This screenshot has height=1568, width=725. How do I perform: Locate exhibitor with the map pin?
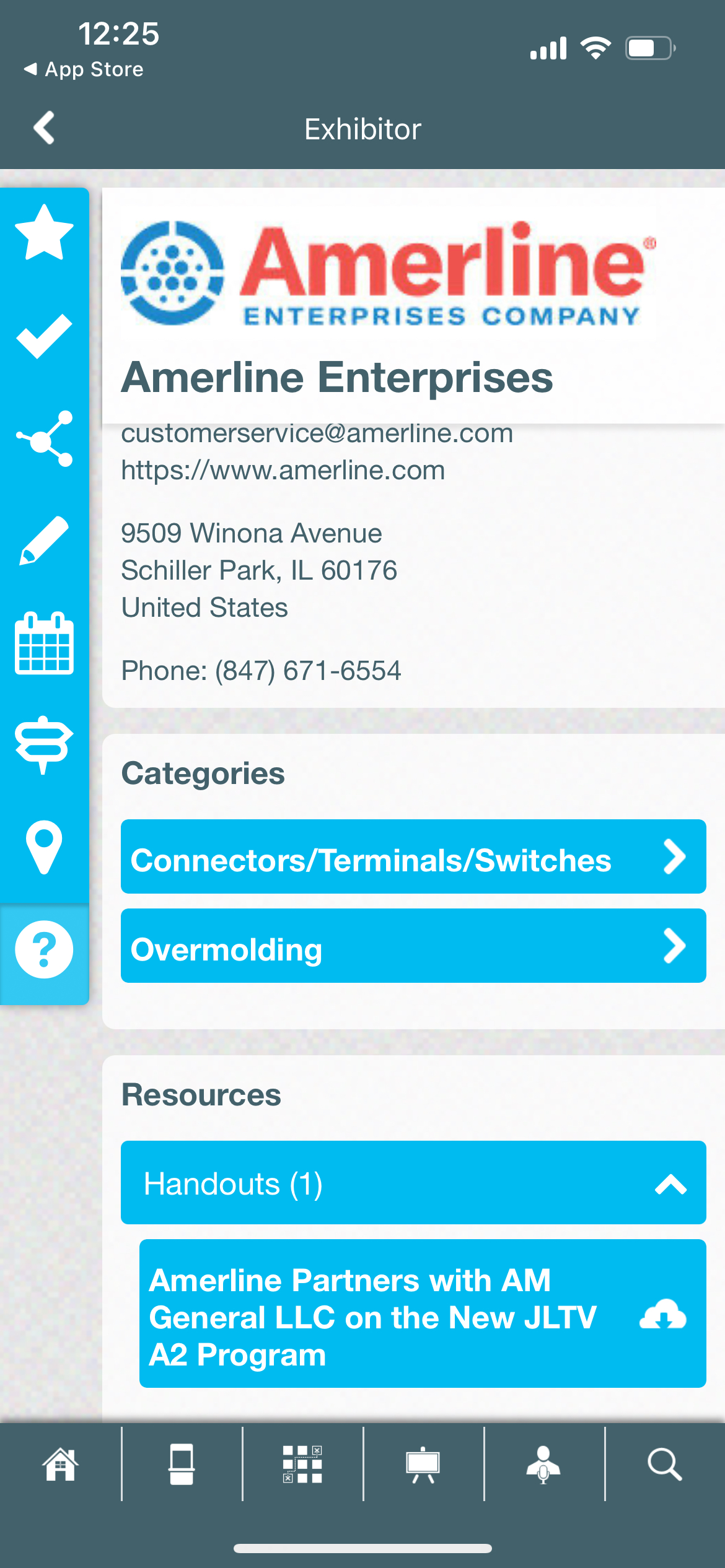point(44,847)
